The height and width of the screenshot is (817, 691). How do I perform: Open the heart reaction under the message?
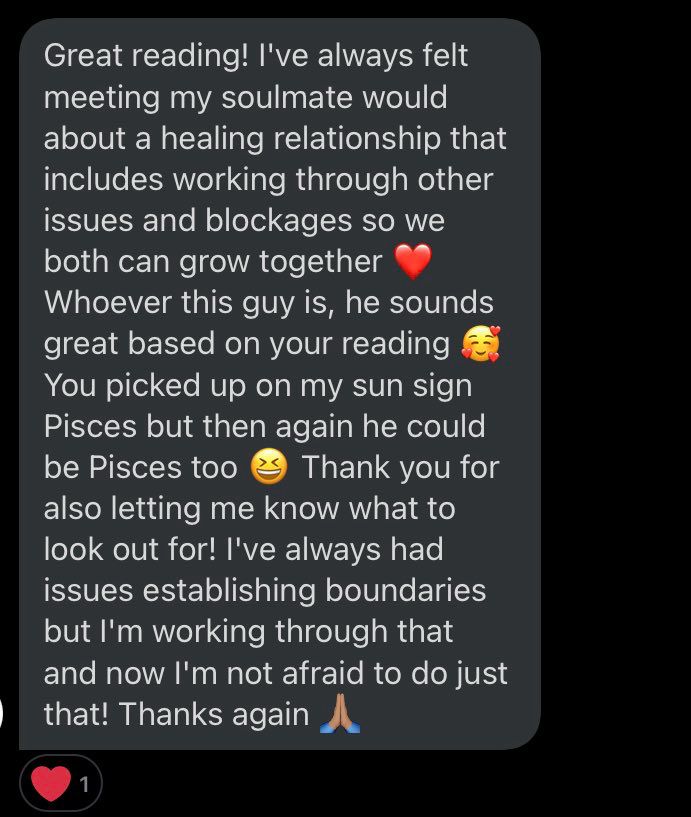61,783
